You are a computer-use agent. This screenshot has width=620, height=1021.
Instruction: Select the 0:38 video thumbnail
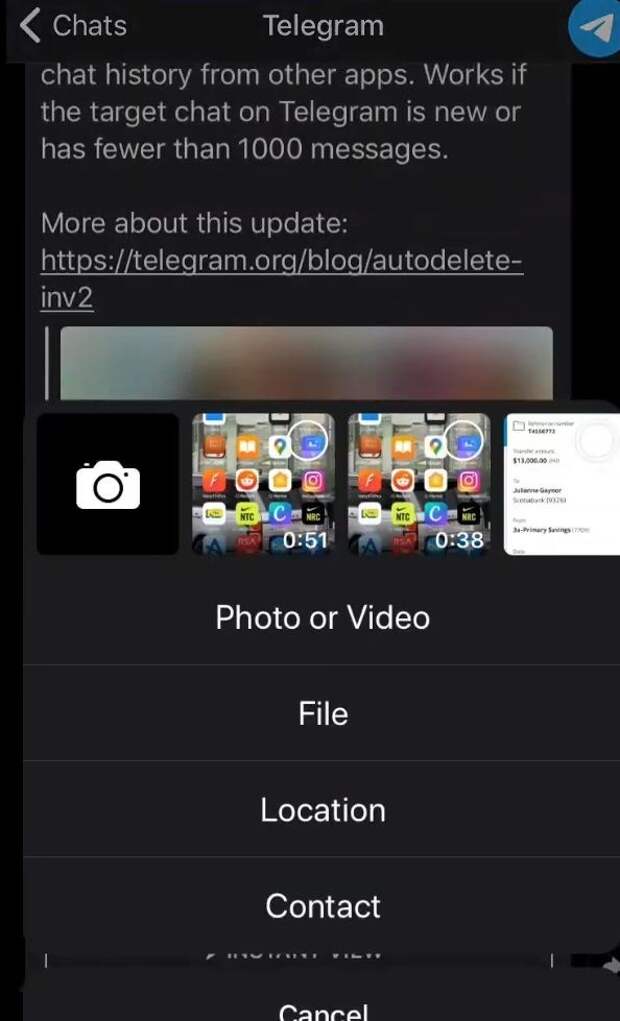pos(419,485)
